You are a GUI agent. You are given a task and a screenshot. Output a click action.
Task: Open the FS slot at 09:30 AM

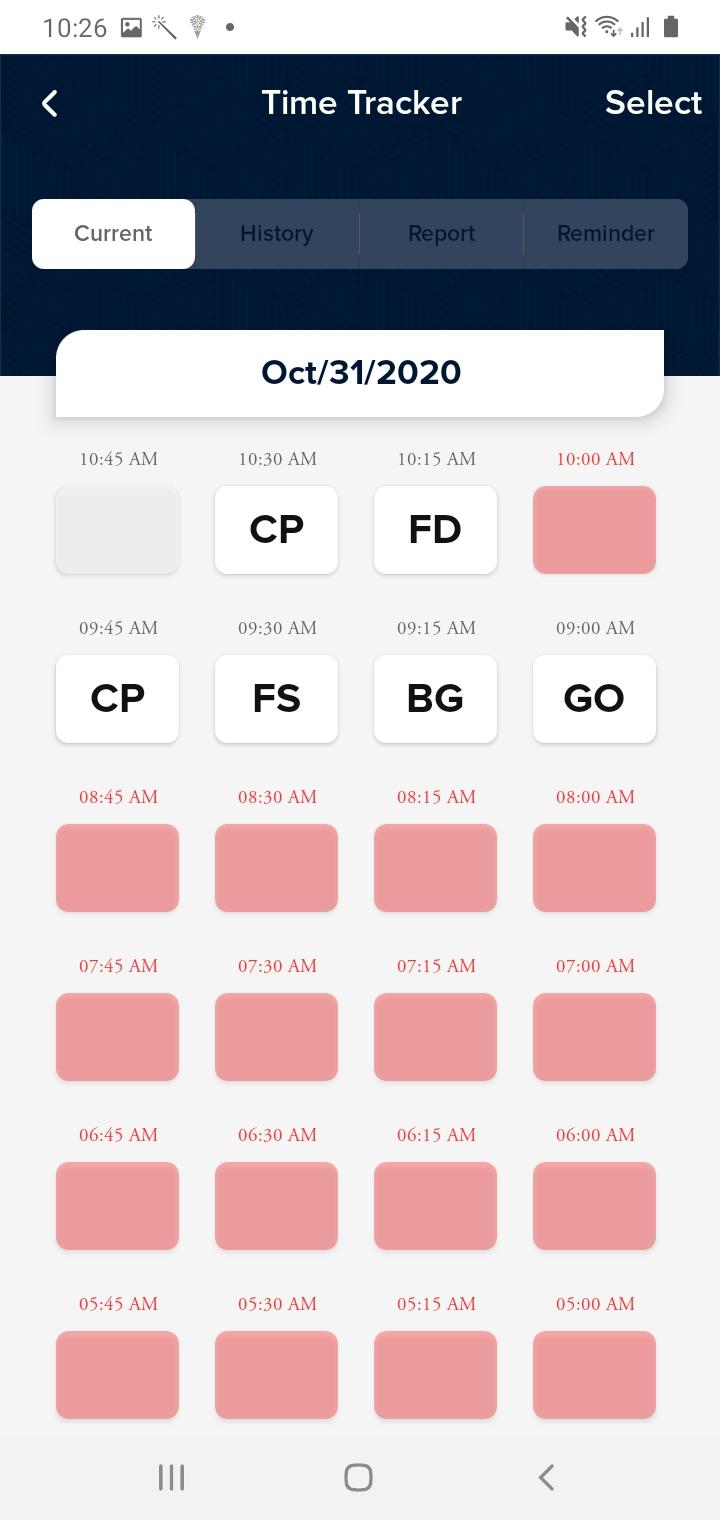coord(276,699)
